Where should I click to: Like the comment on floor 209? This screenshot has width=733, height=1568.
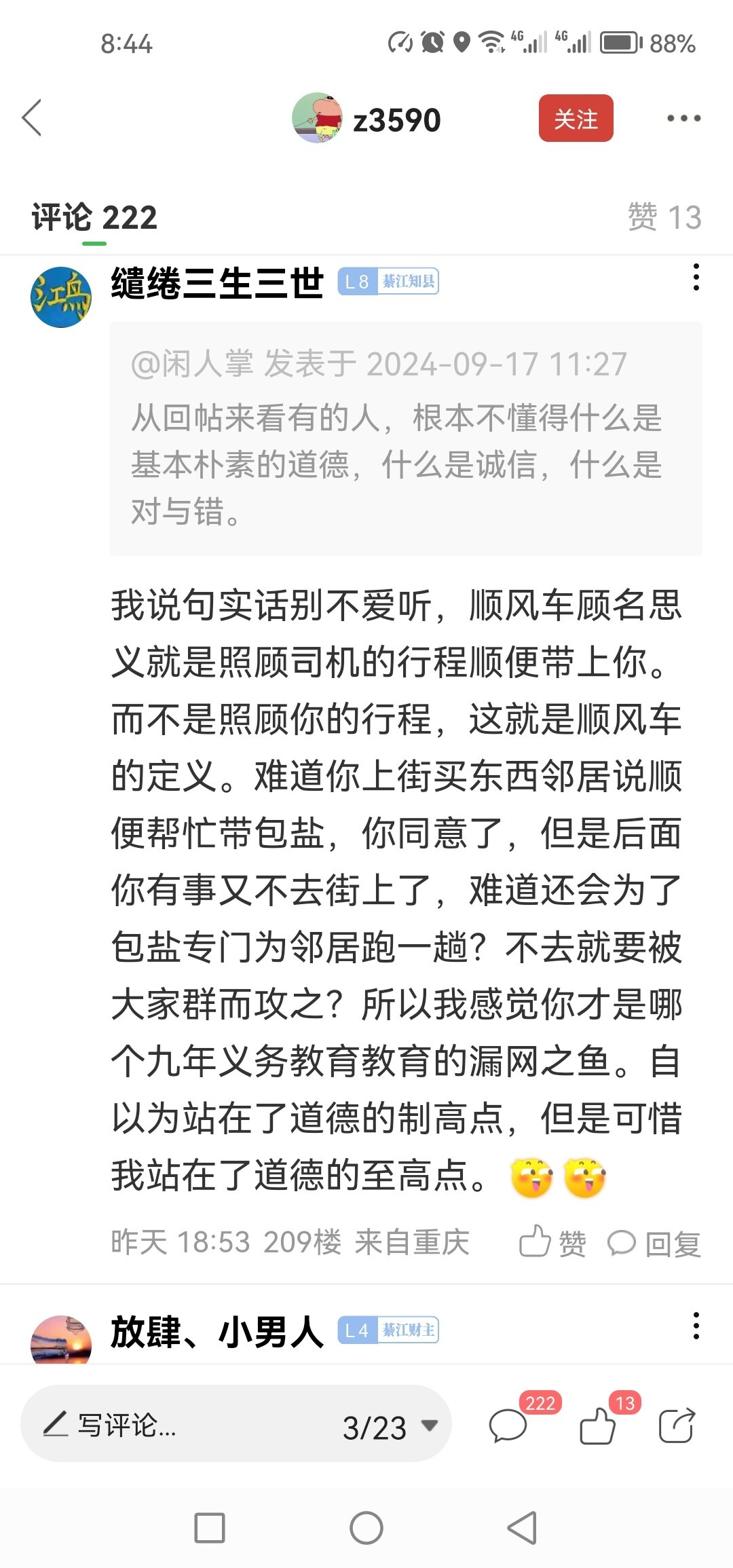552,1243
